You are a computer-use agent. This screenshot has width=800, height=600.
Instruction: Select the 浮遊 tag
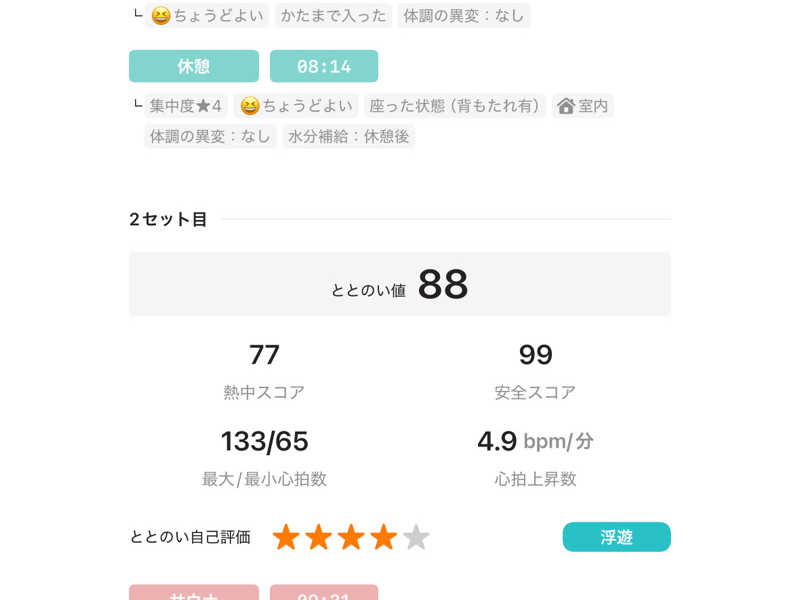coord(616,537)
